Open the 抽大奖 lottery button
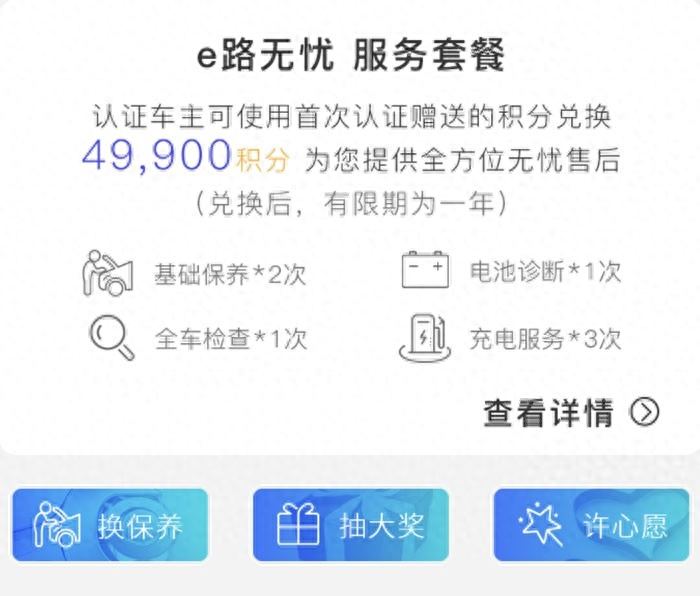Screen dimensions: 700x596 tap(350, 525)
